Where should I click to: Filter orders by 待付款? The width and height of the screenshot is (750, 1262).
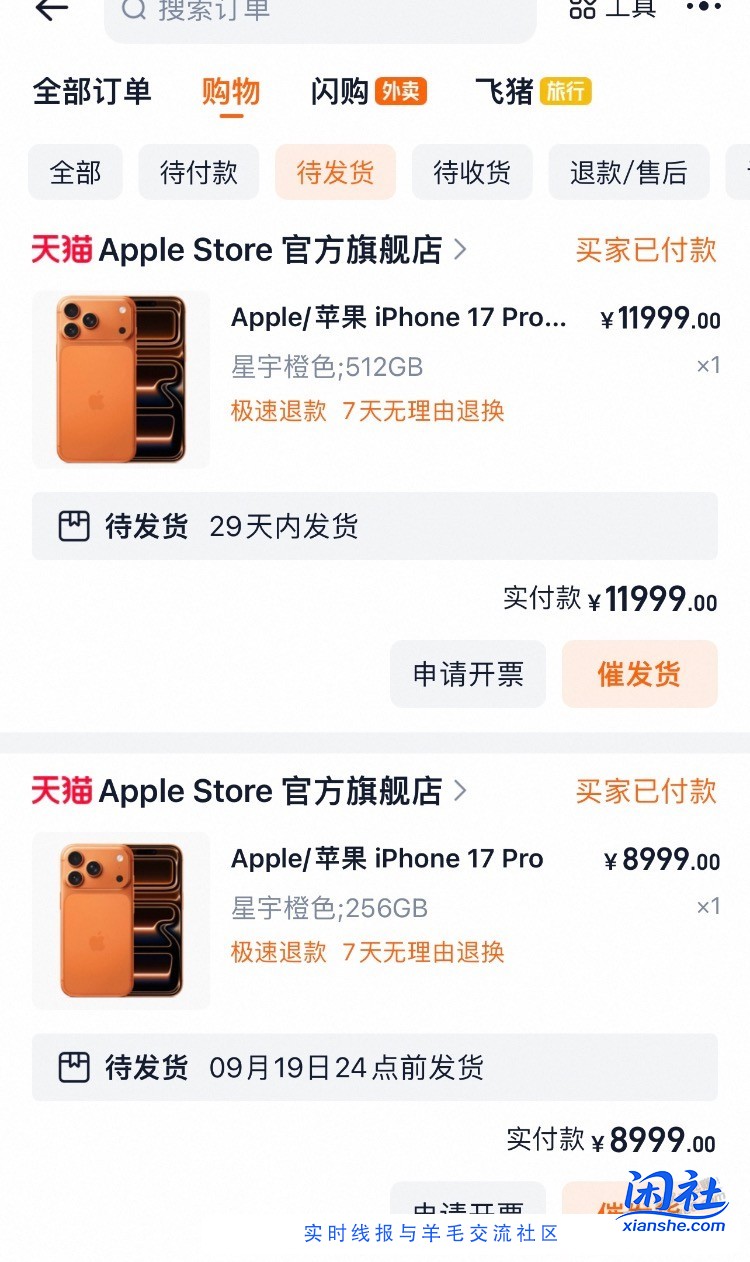point(198,172)
